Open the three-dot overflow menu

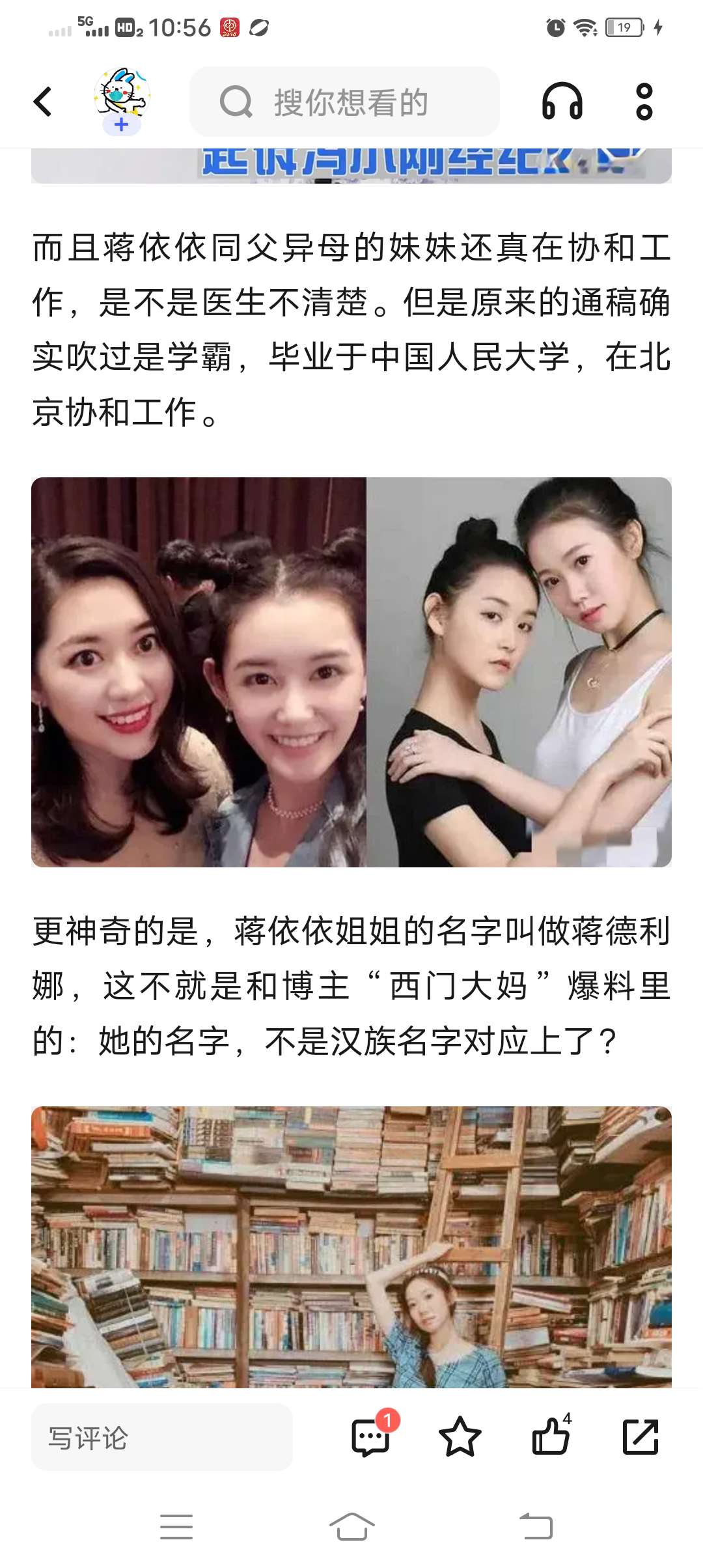tap(644, 102)
